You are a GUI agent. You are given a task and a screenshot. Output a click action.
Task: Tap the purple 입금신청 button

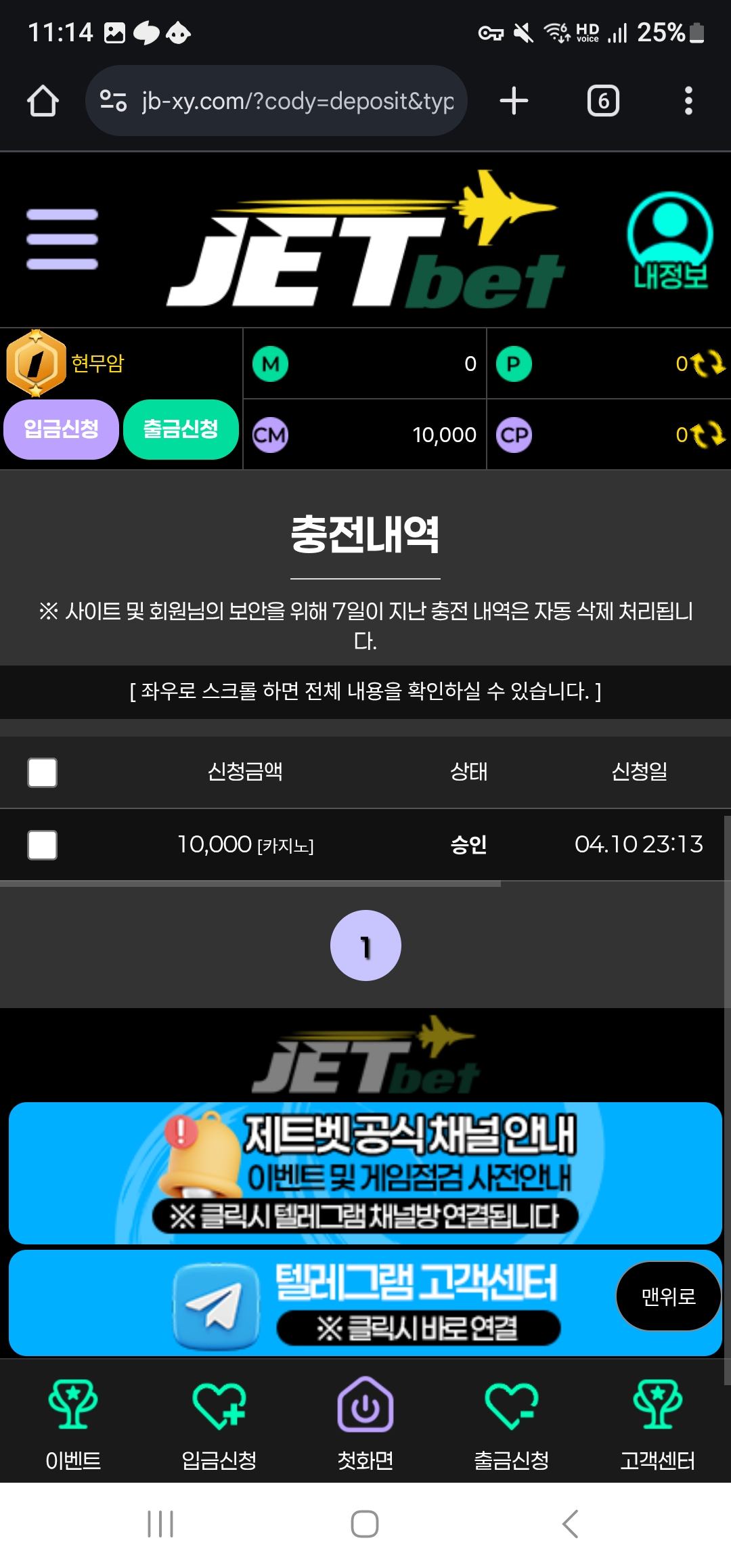click(61, 429)
